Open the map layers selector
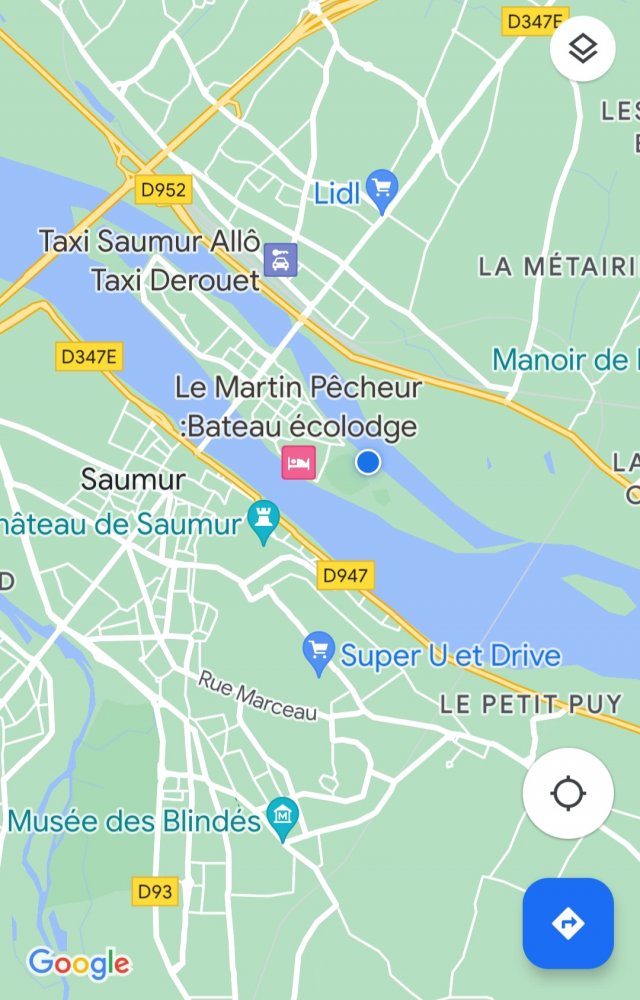This screenshot has width=640, height=1000. pos(582,49)
